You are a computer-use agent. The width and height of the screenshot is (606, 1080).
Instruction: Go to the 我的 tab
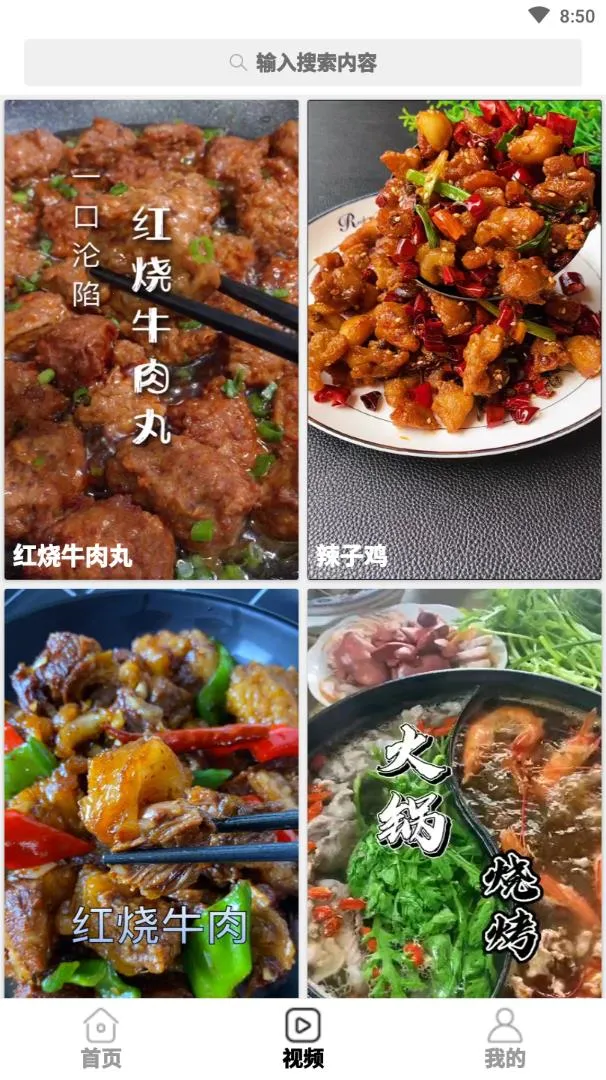click(x=504, y=1038)
